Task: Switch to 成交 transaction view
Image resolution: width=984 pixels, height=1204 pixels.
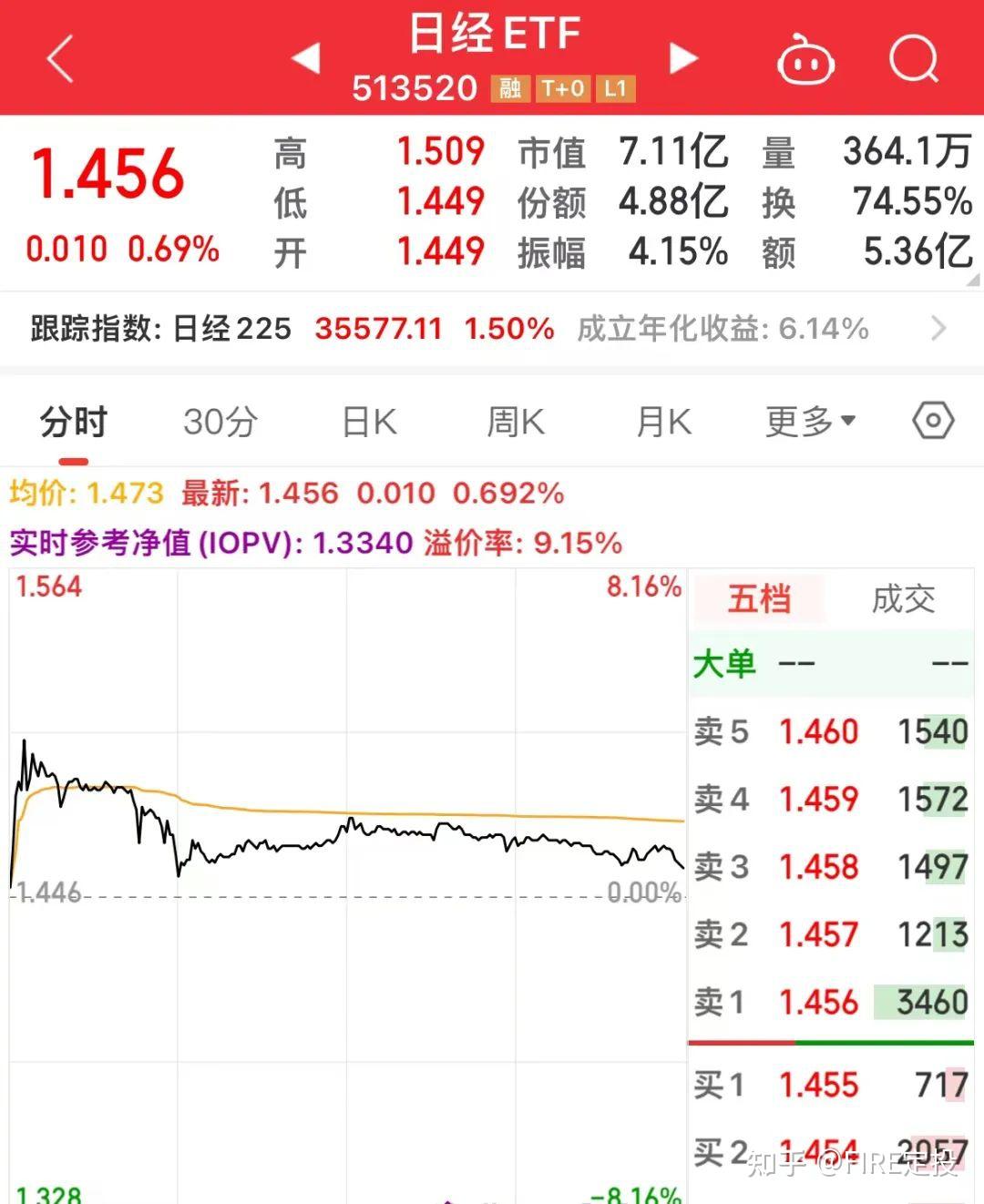Action: pos(903,599)
